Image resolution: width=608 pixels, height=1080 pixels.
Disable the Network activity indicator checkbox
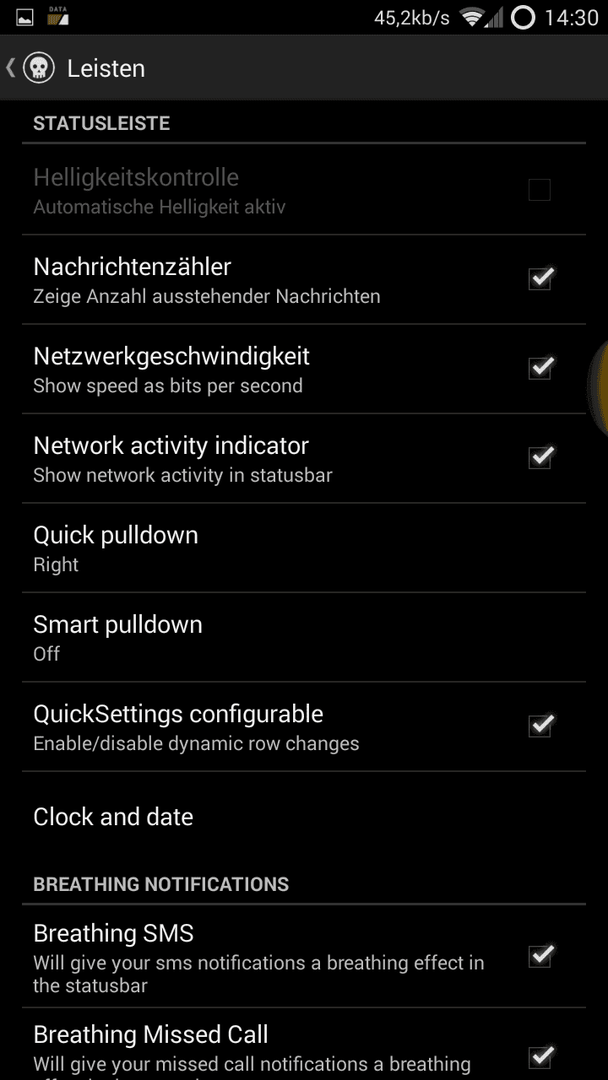tap(540, 457)
